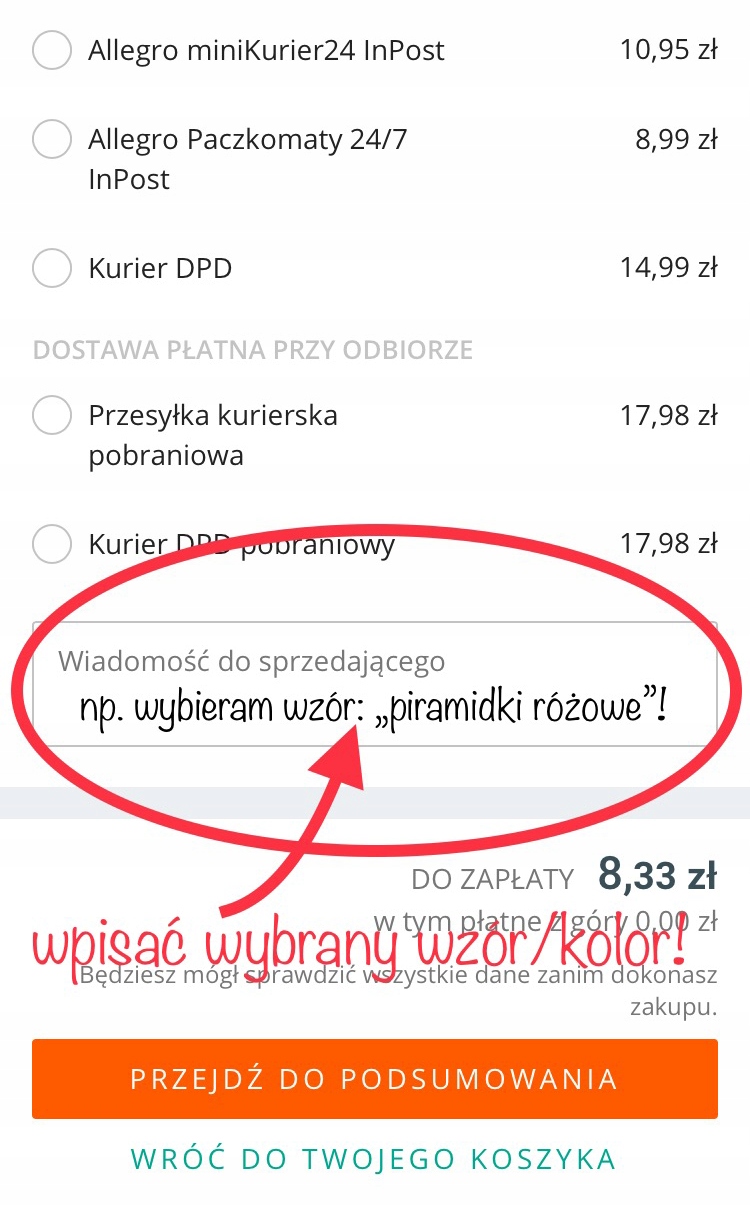Go back via Wróć do twojego koszyka
This screenshot has width=750, height=1206.
pos(374,1159)
